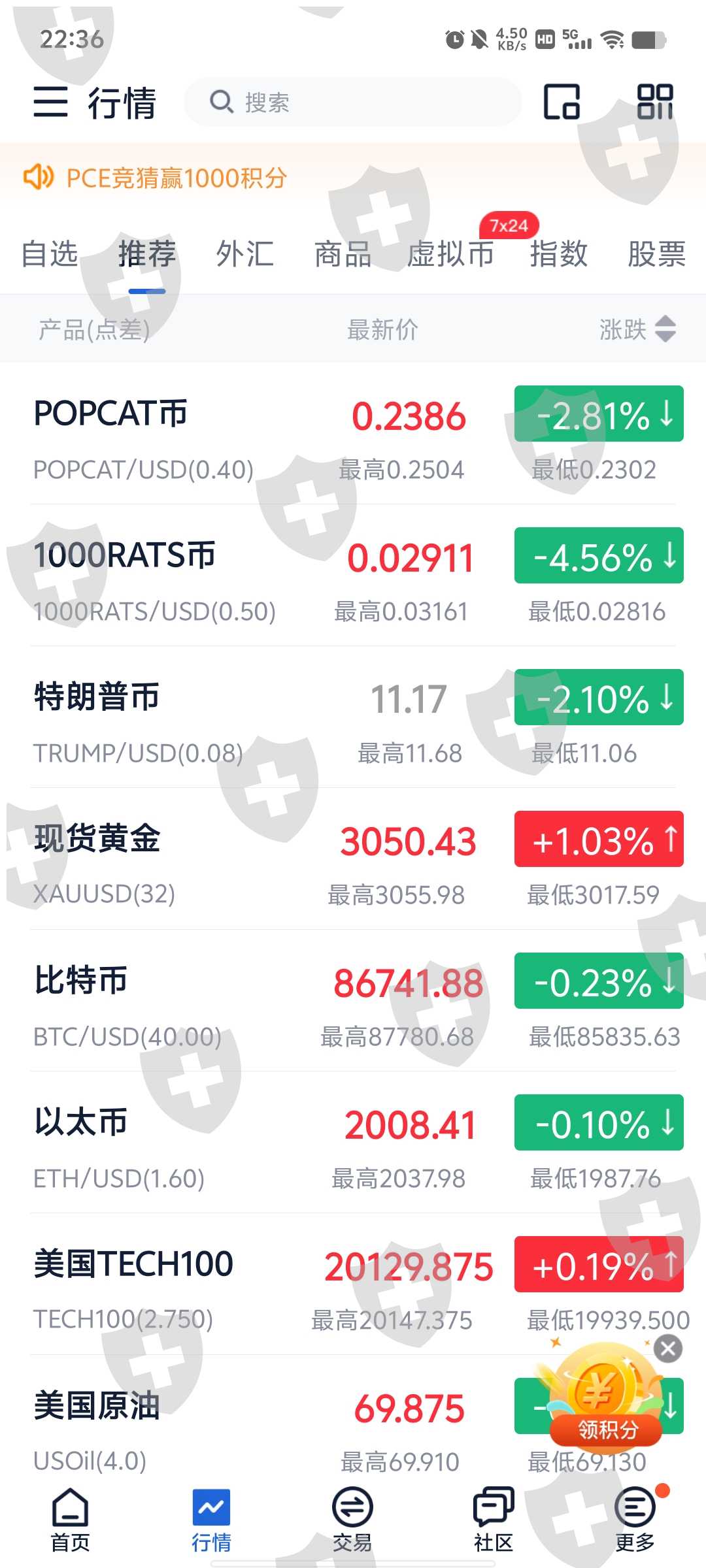Open the 社区 tab

(494, 1520)
